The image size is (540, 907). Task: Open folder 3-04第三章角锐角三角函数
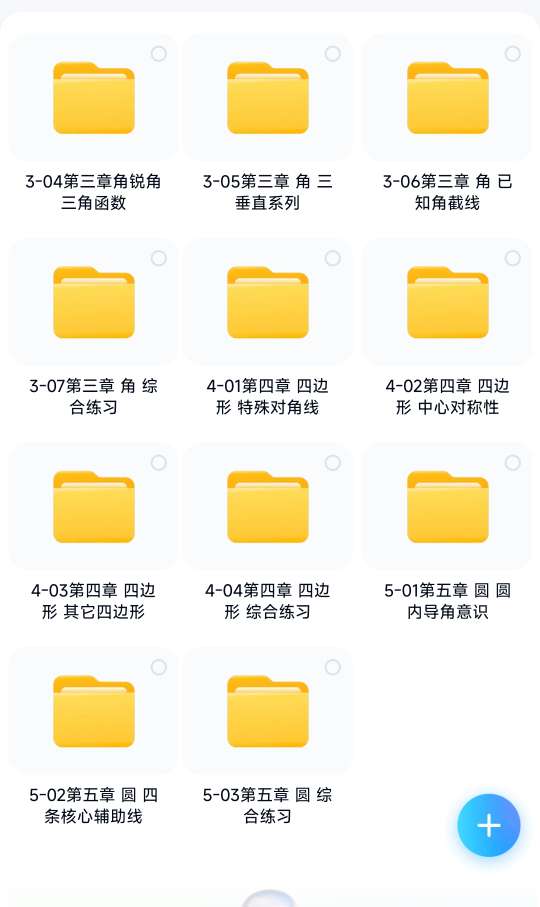(x=94, y=98)
